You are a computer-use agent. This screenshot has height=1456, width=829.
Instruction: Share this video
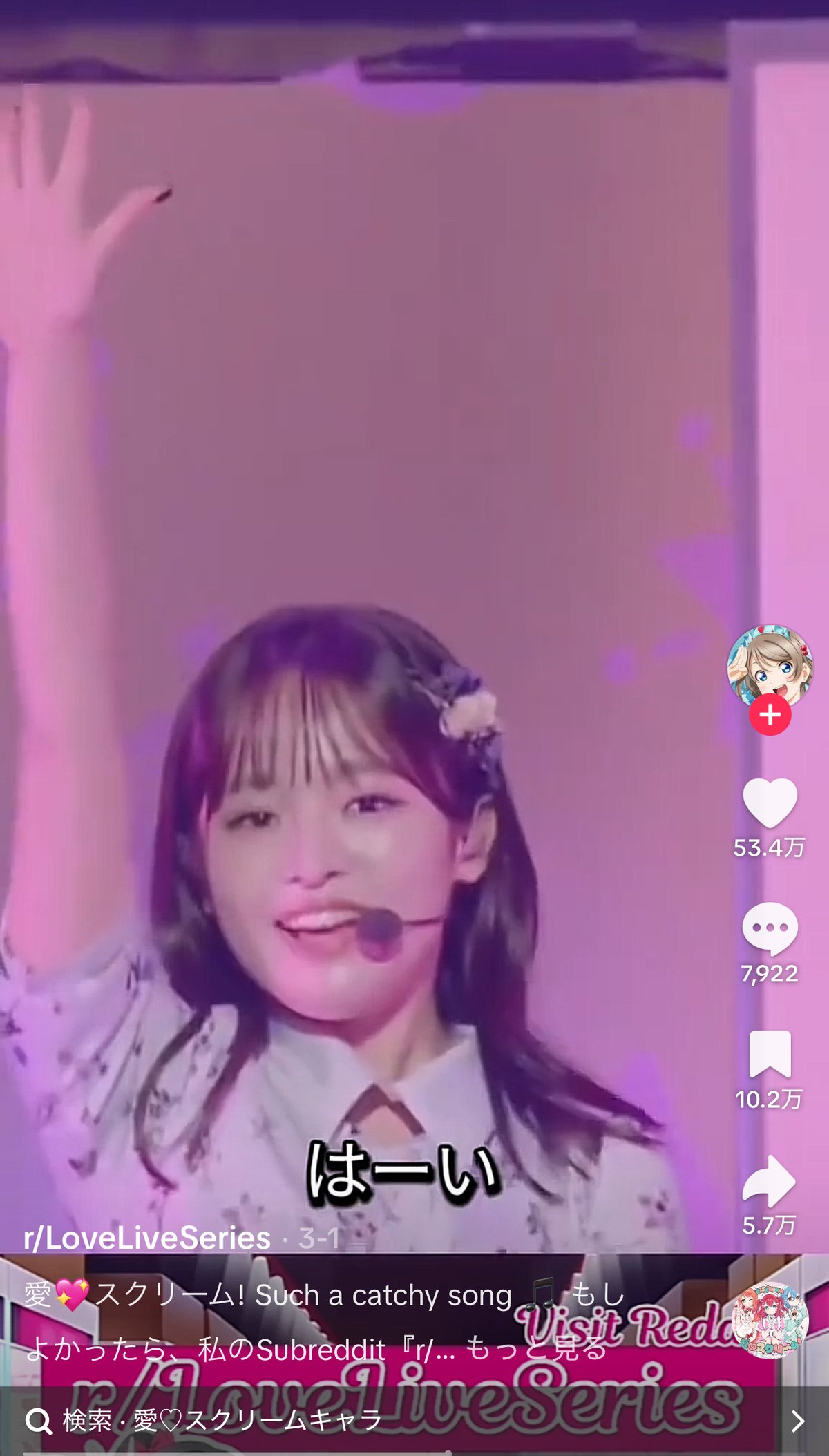click(x=770, y=1180)
